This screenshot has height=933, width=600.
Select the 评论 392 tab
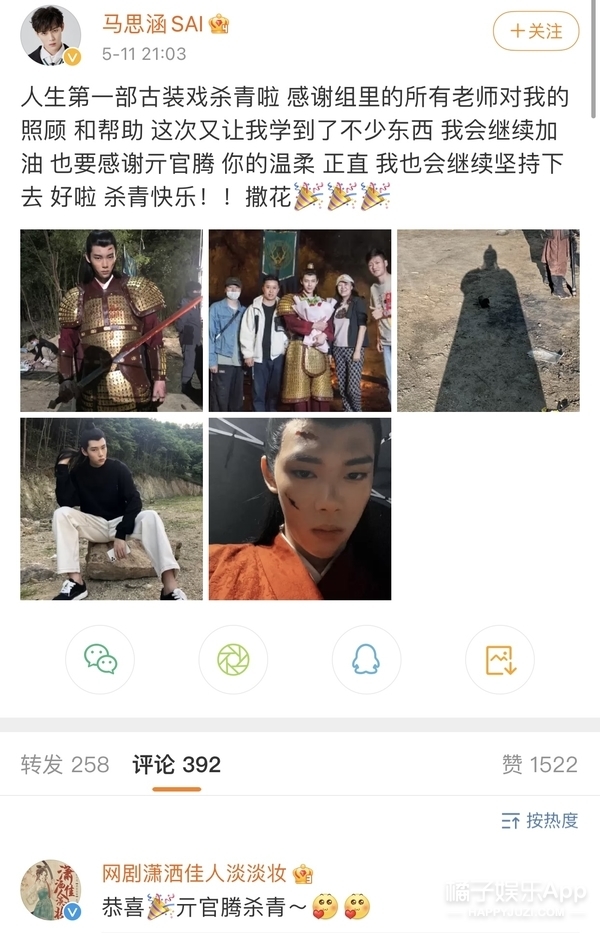point(177,765)
